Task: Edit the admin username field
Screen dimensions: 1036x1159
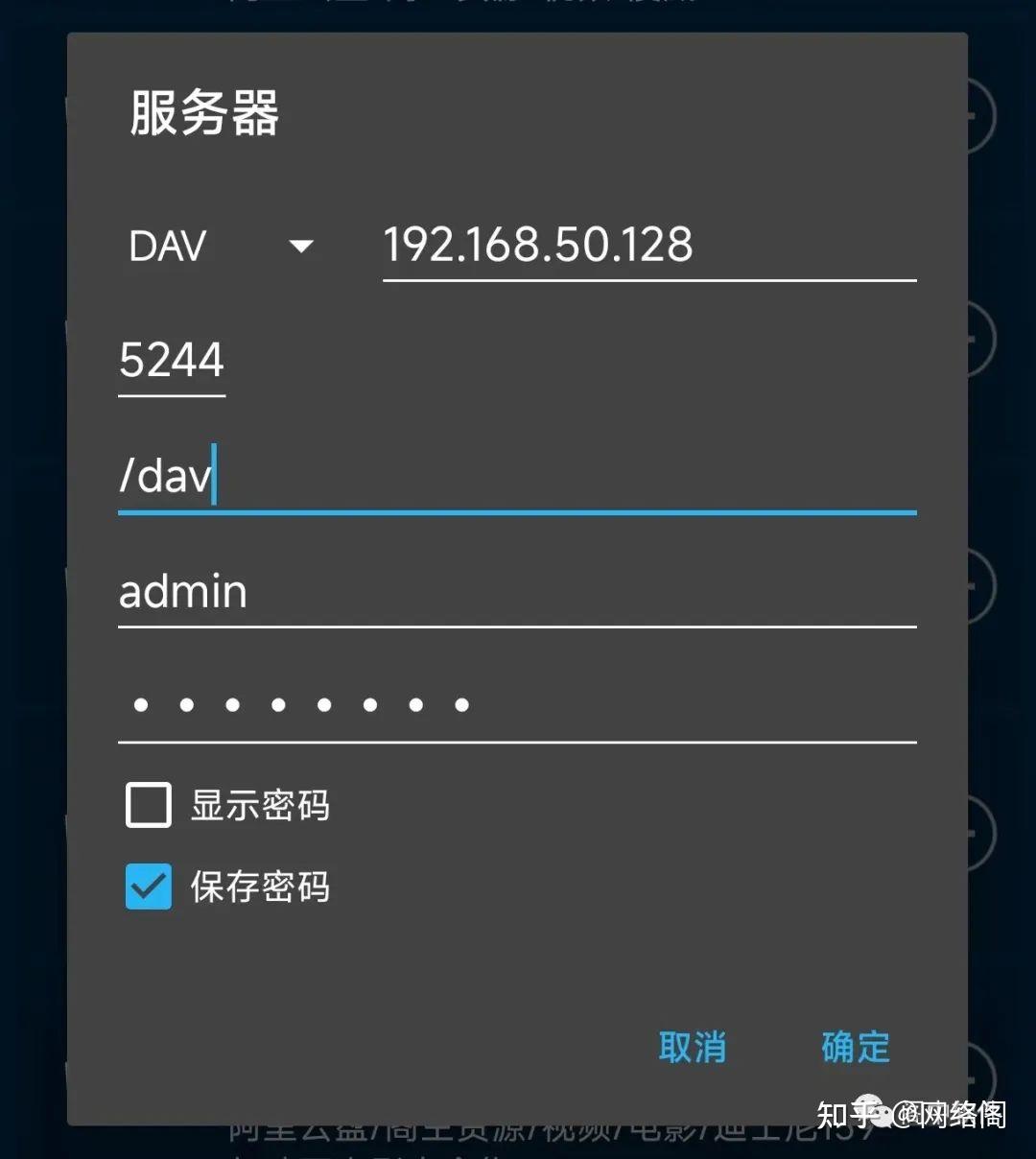Action: [x=516, y=592]
